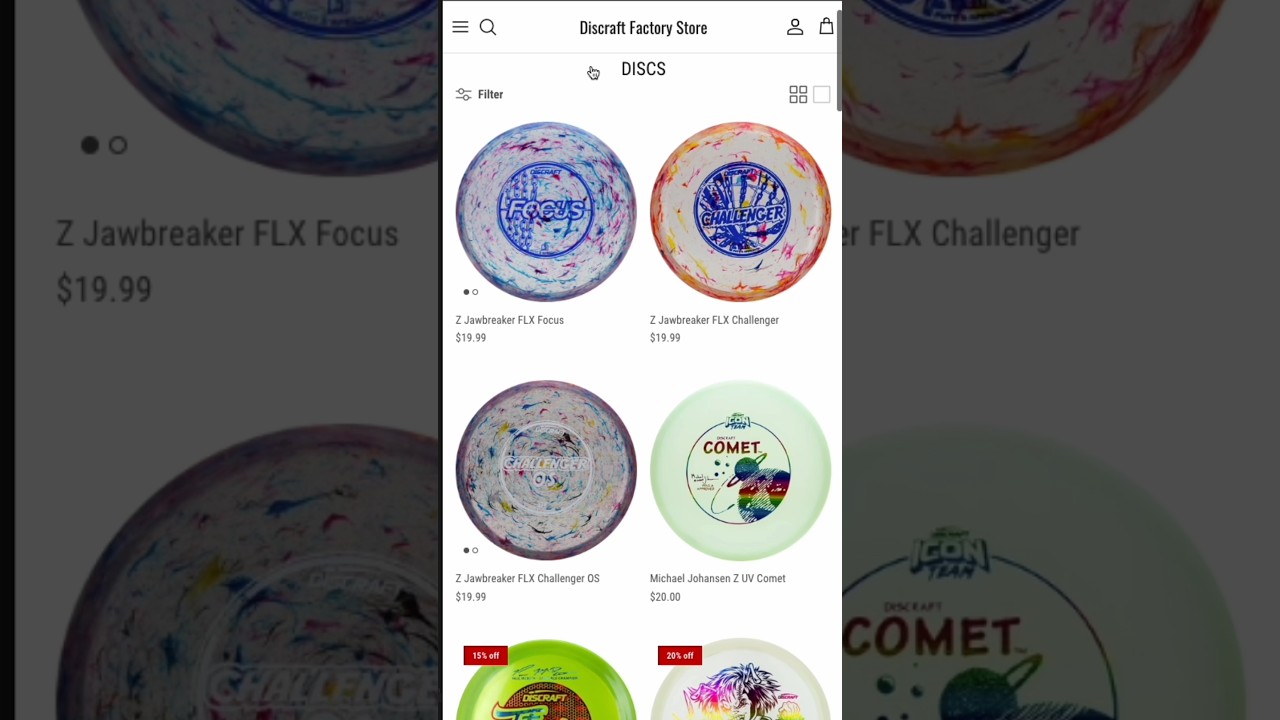The height and width of the screenshot is (720, 1280).
Task: Switch to two-column grid view
Action: click(798, 94)
